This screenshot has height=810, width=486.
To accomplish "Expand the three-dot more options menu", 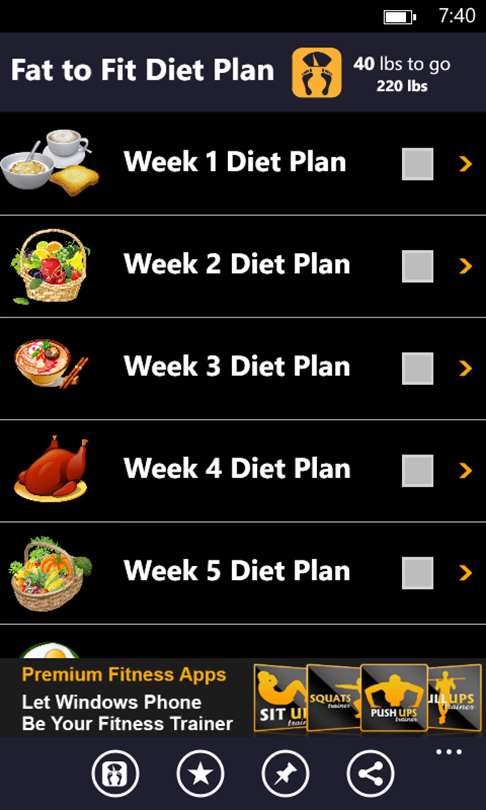I will coord(448,752).
